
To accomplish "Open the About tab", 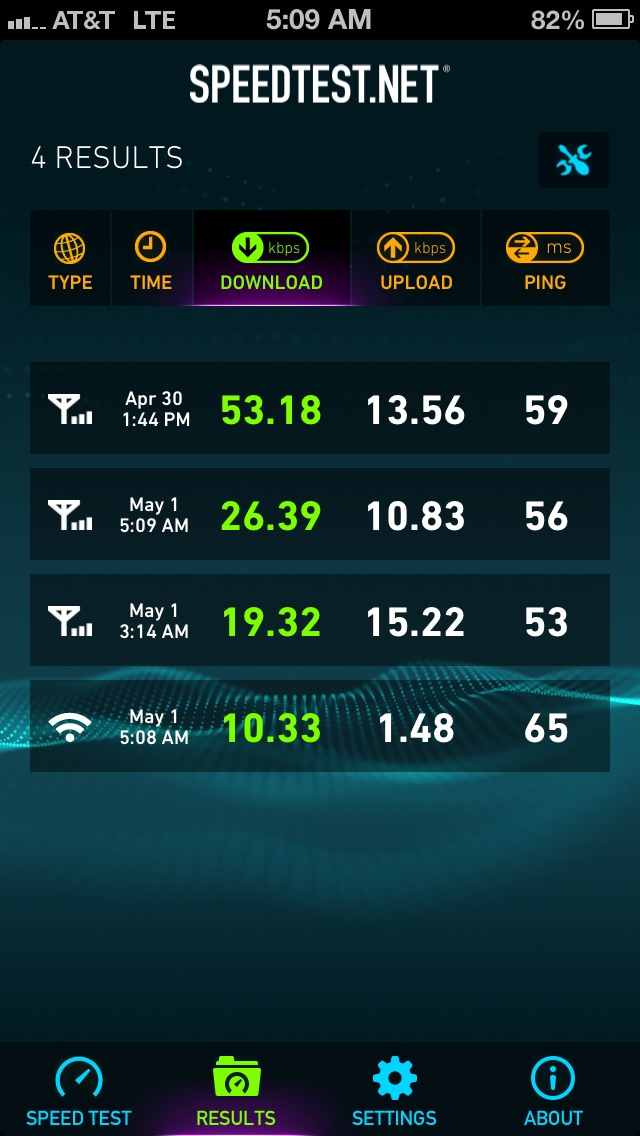I will pos(553,1091).
